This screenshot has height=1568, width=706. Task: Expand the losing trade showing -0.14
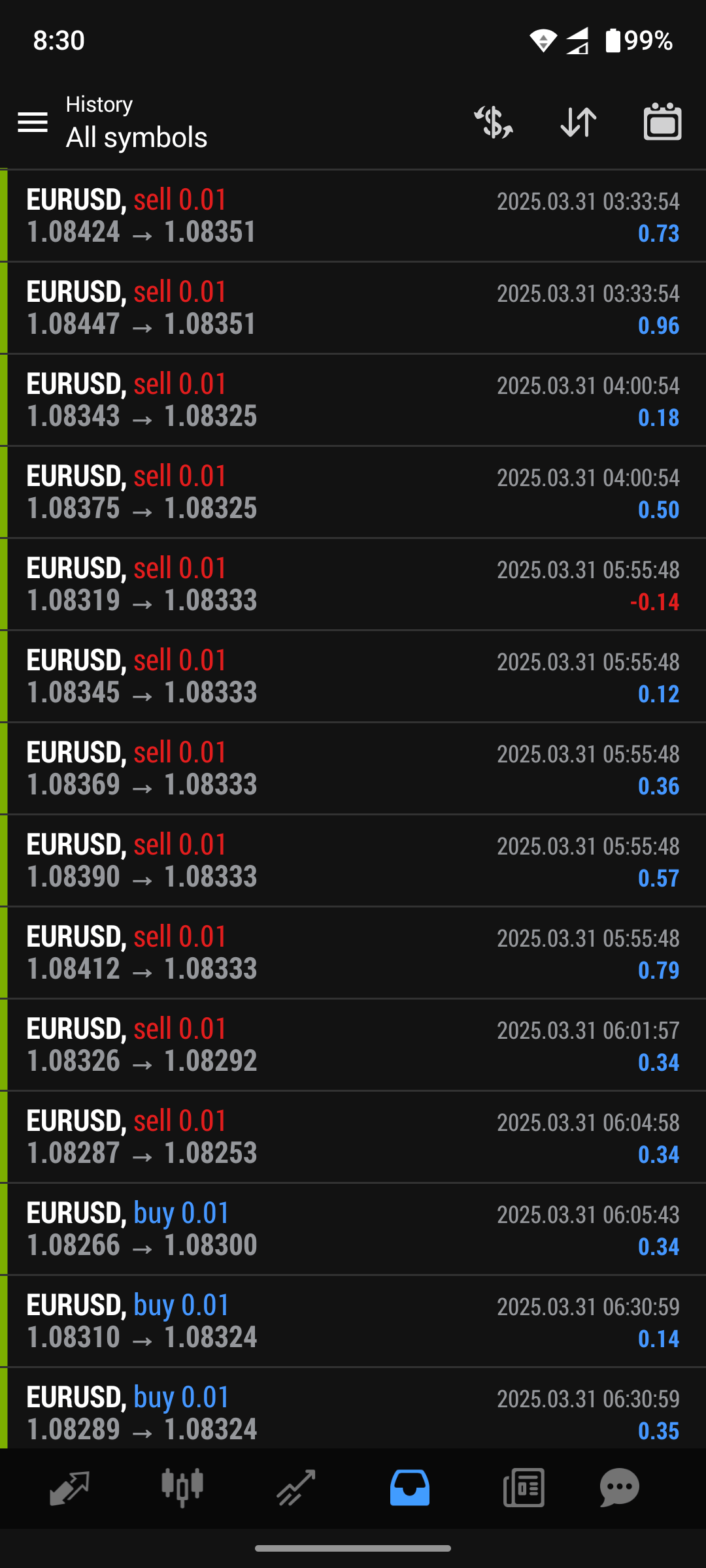click(x=353, y=585)
